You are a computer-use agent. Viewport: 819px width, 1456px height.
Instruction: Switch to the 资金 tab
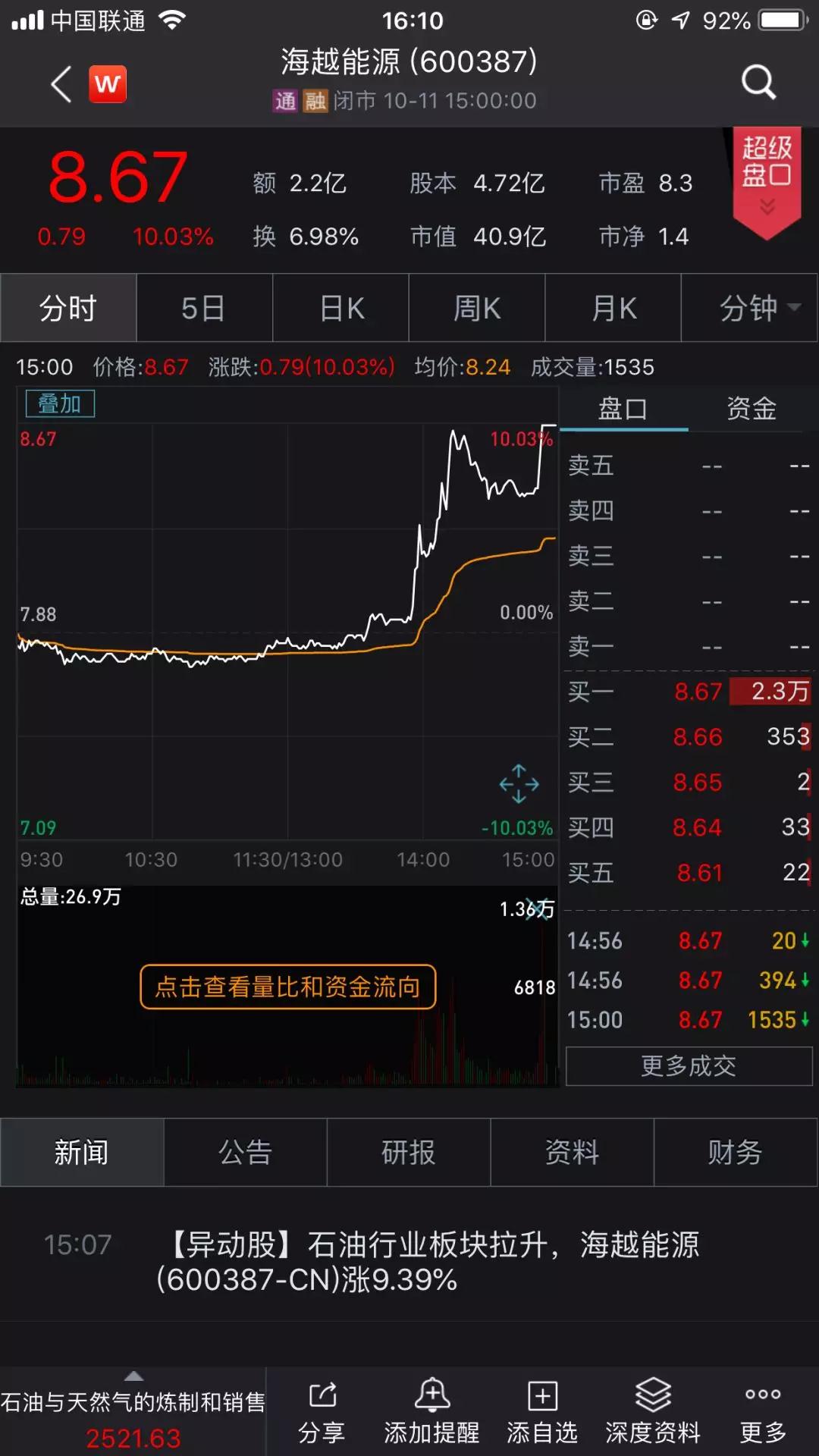click(751, 409)
